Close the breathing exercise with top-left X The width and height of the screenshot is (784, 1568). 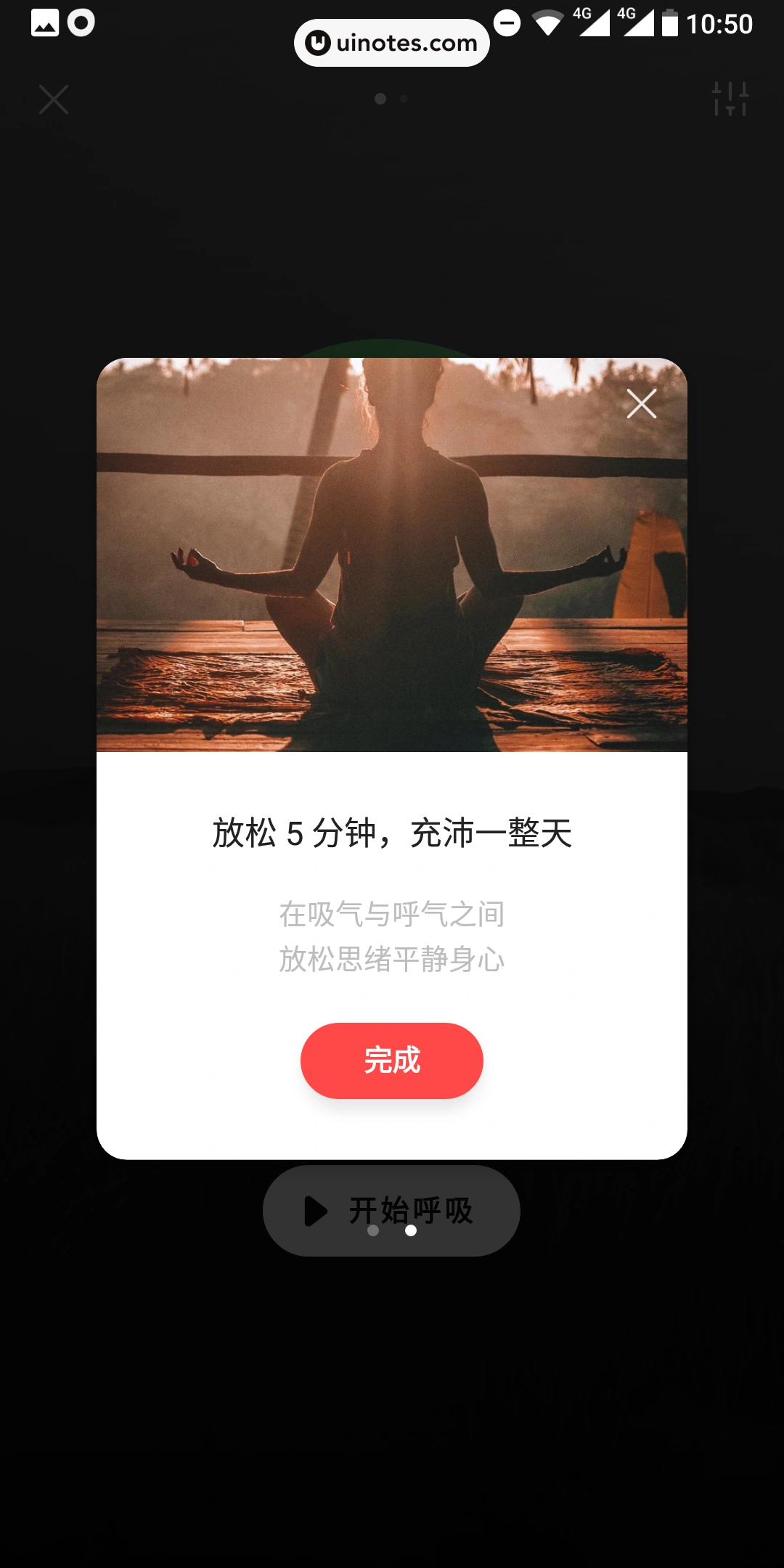pyautogui.click(x=53, y=99)
